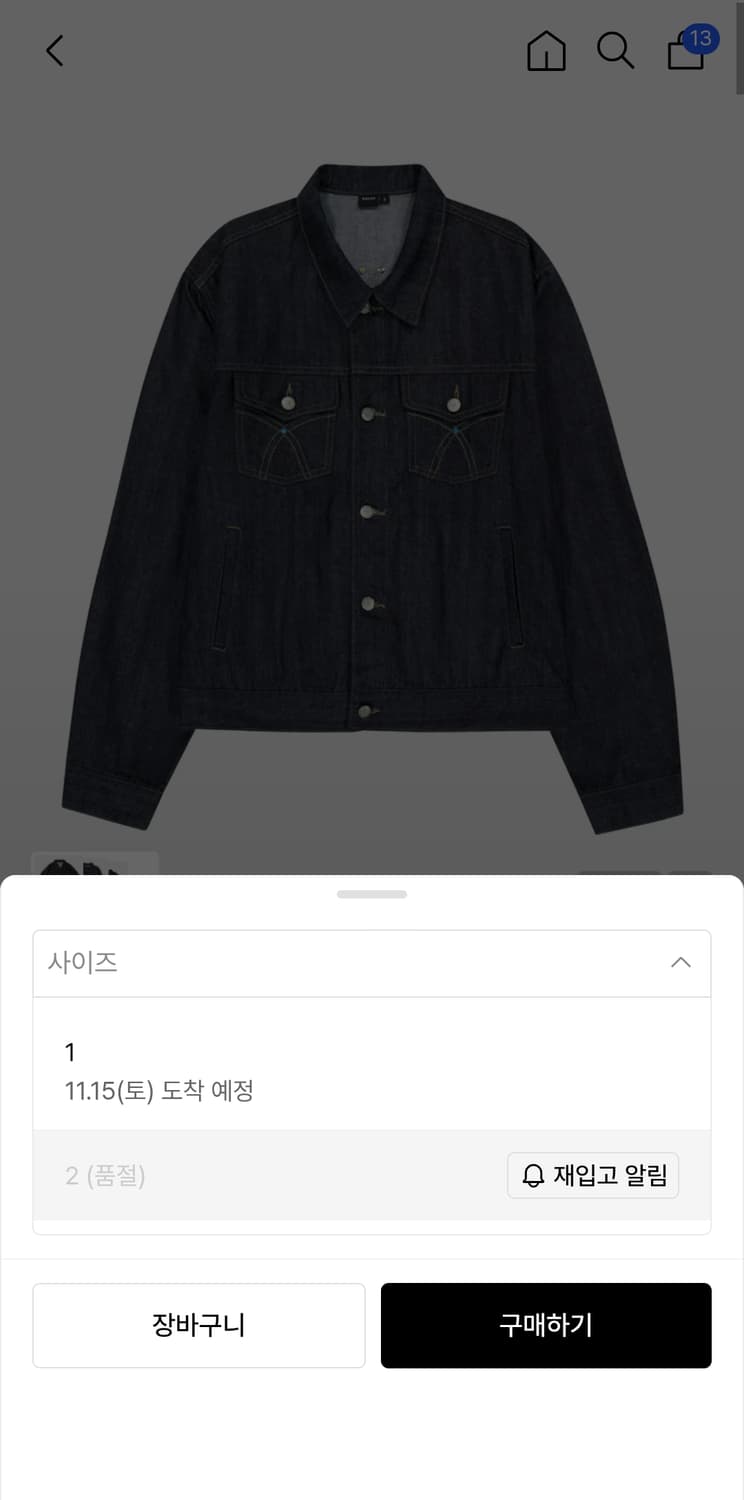This screenshot has width=744, height=1500.
Task: Purchase the jacket with 구매하기
Action: click(x=546, y=1325)
